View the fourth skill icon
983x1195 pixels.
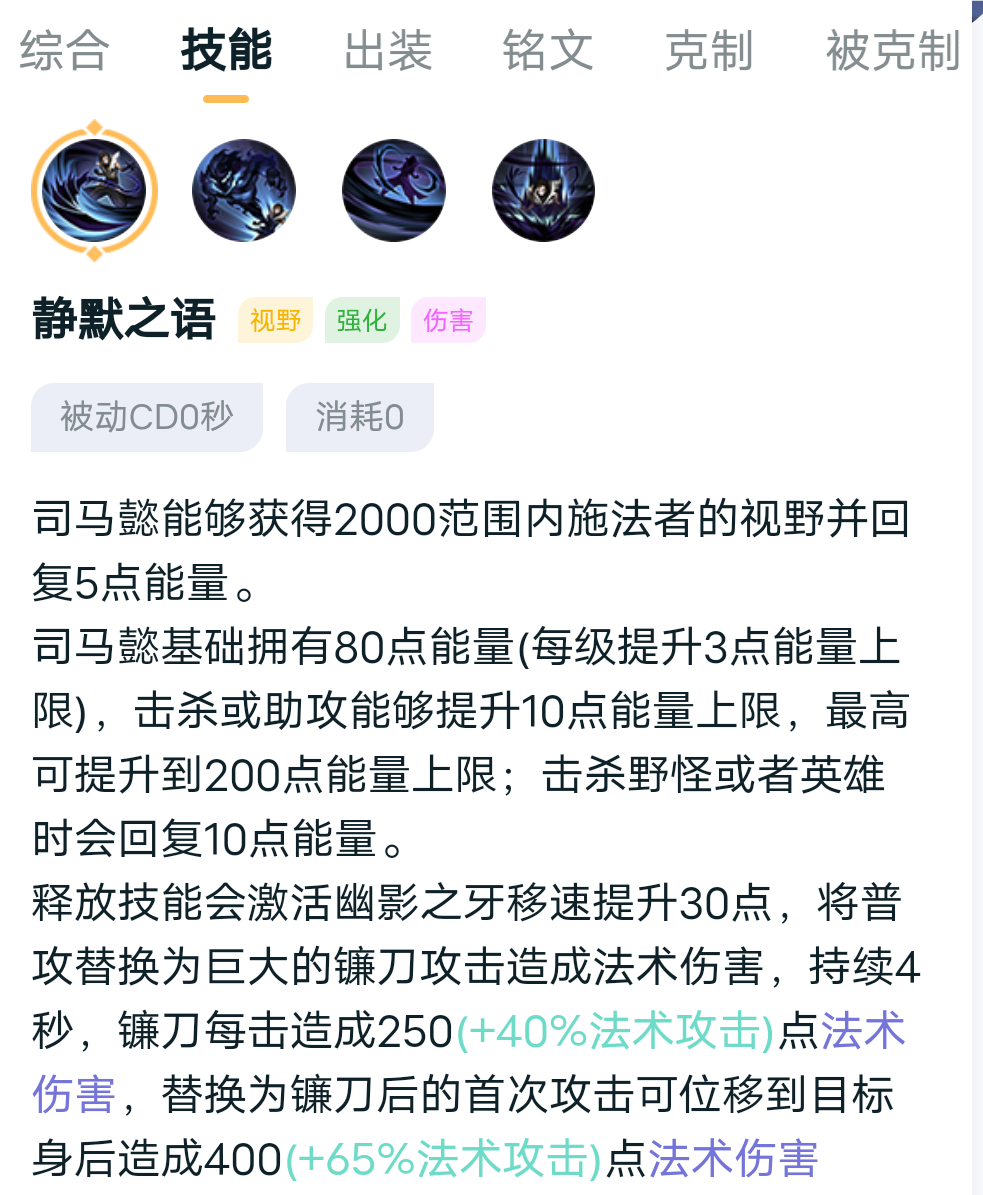[544, 190]
